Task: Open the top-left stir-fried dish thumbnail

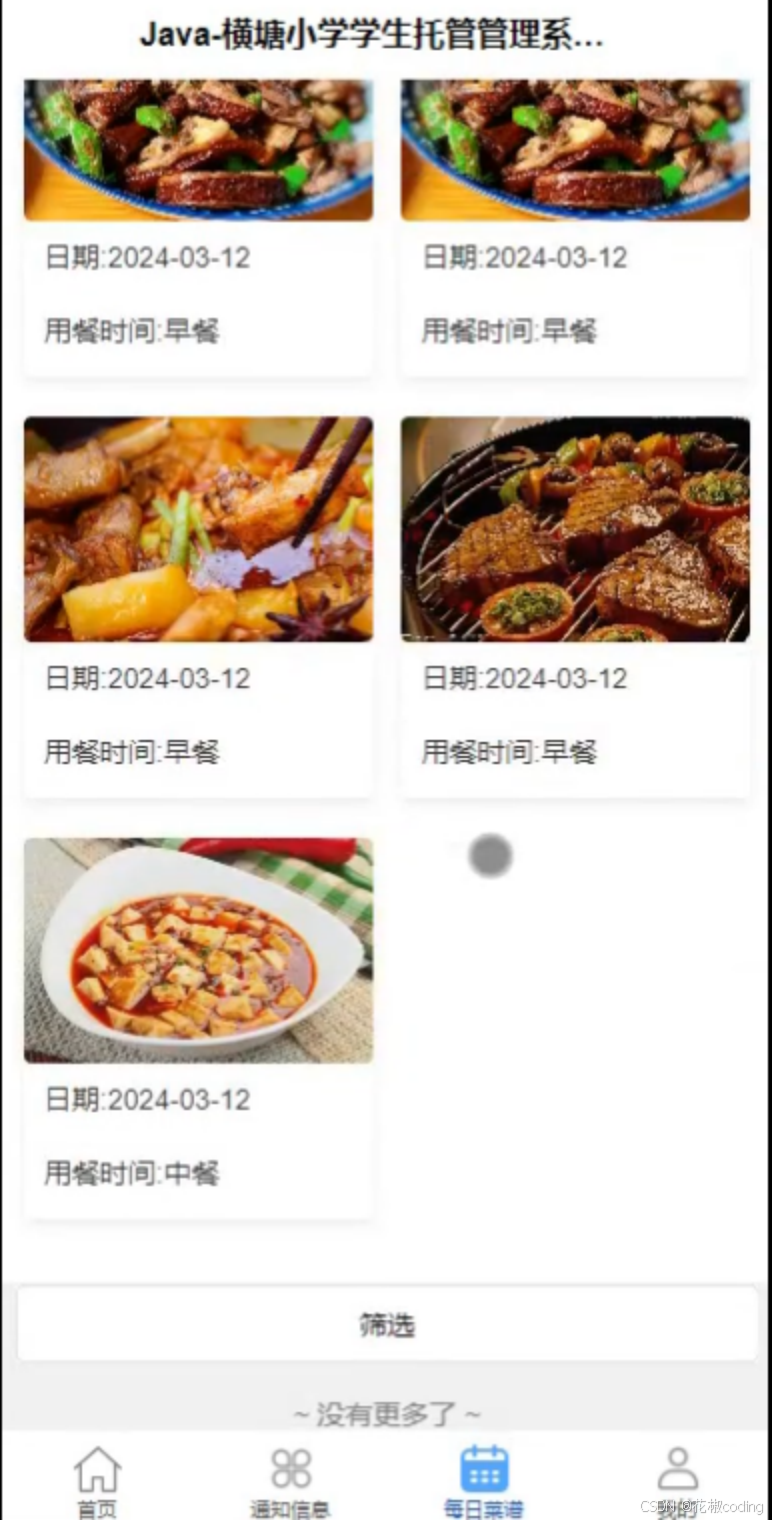Action: coord(198,148)
